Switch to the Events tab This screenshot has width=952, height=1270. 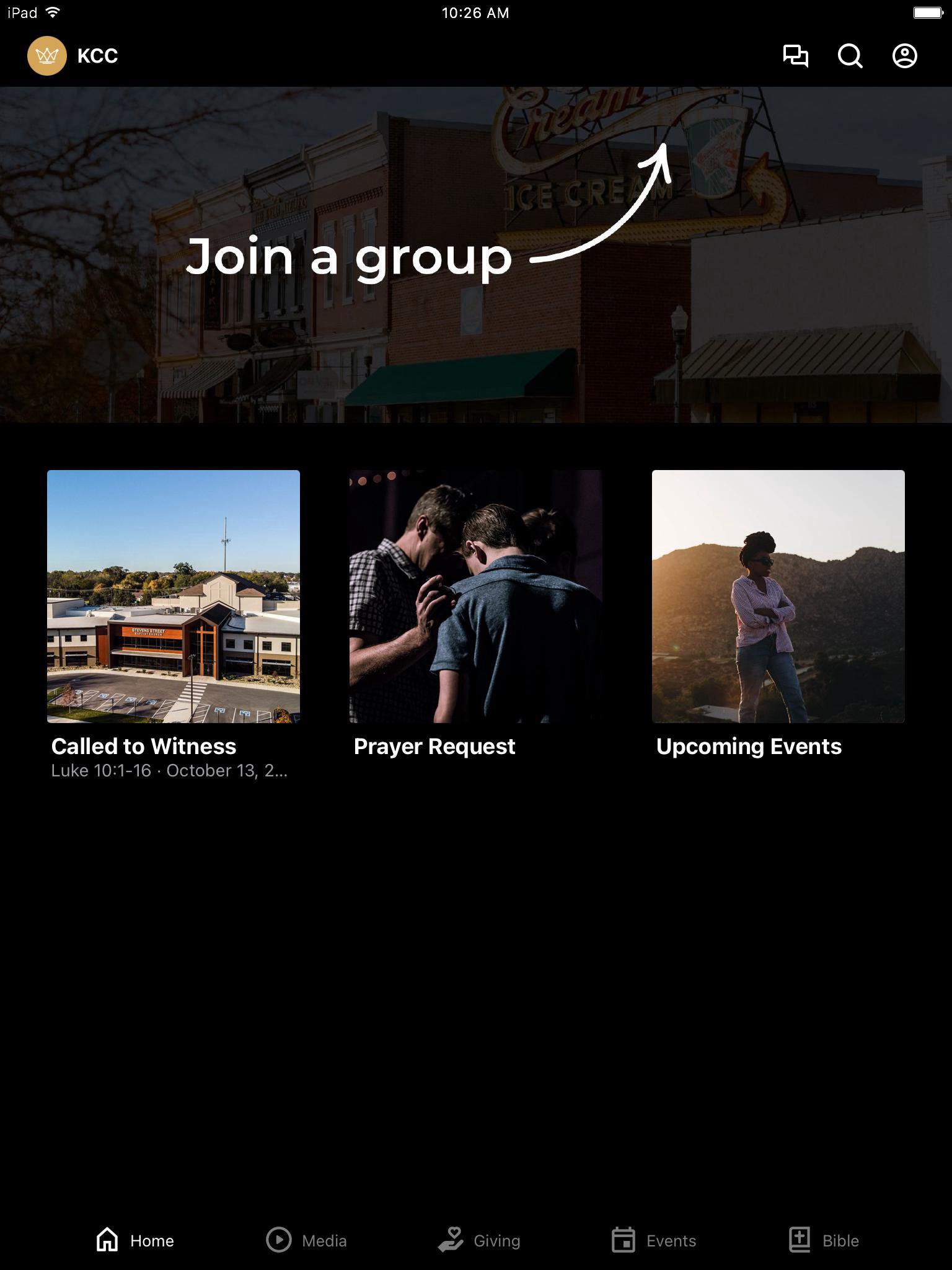pos(653,1240)
